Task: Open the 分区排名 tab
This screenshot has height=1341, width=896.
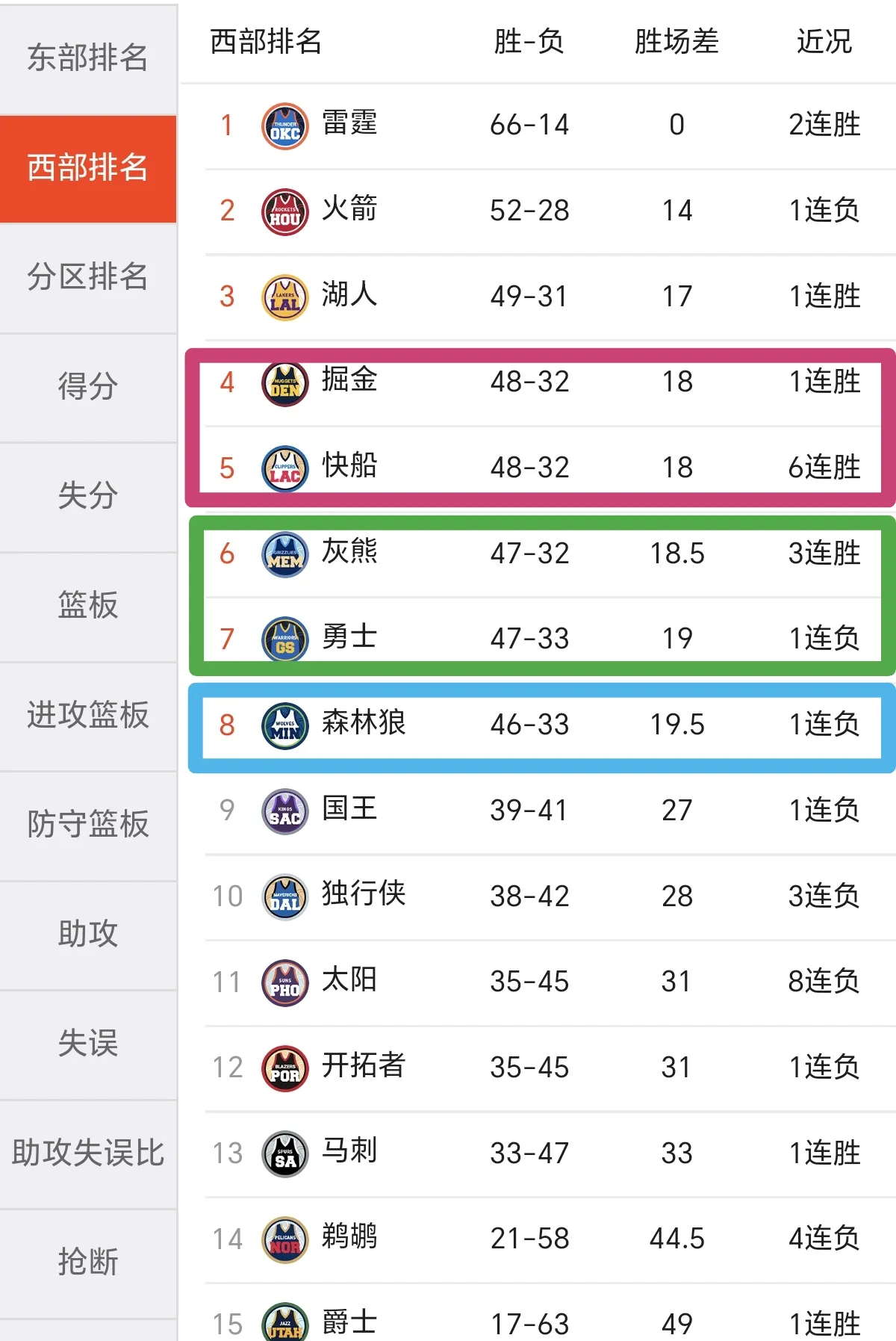Action: [x=88, y=276]
